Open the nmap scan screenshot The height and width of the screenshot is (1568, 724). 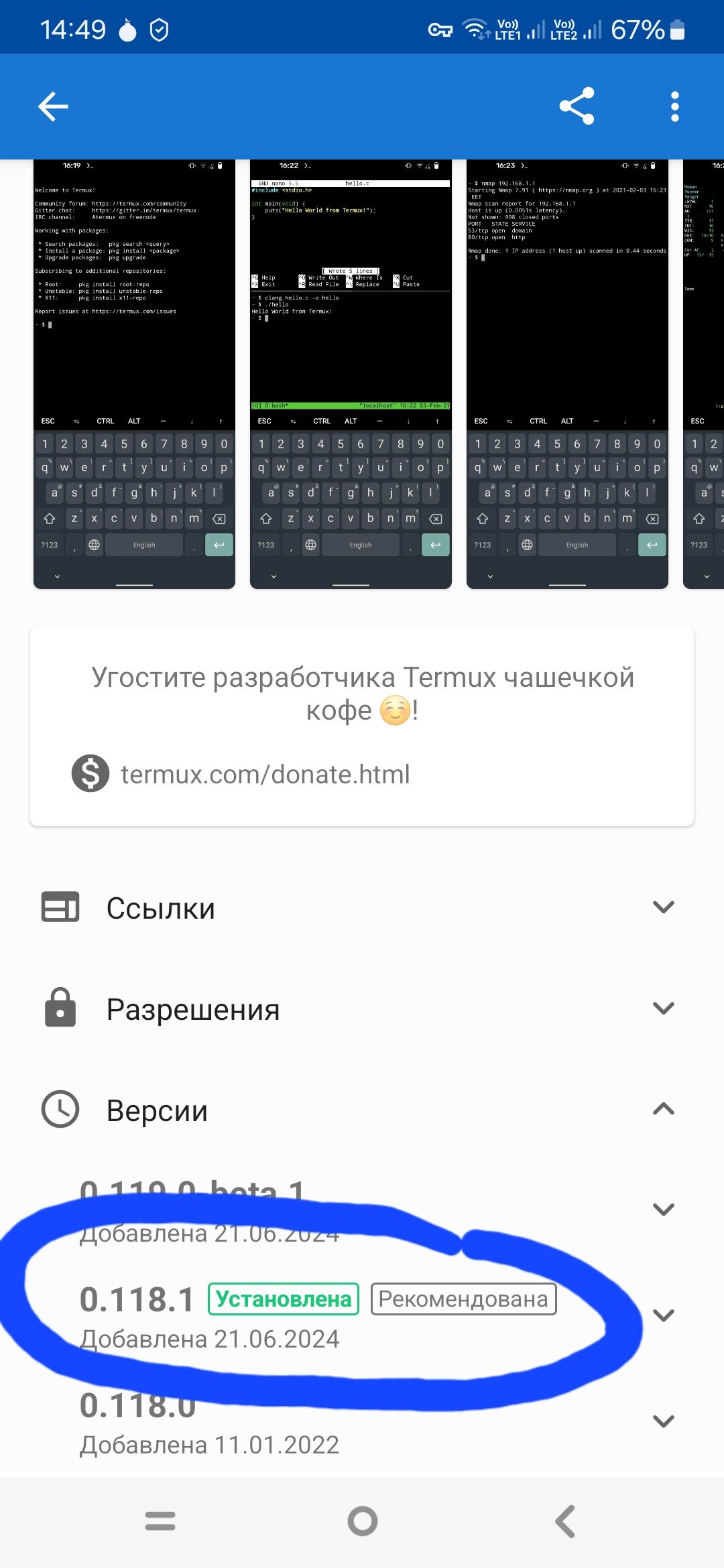click(567, 374)
